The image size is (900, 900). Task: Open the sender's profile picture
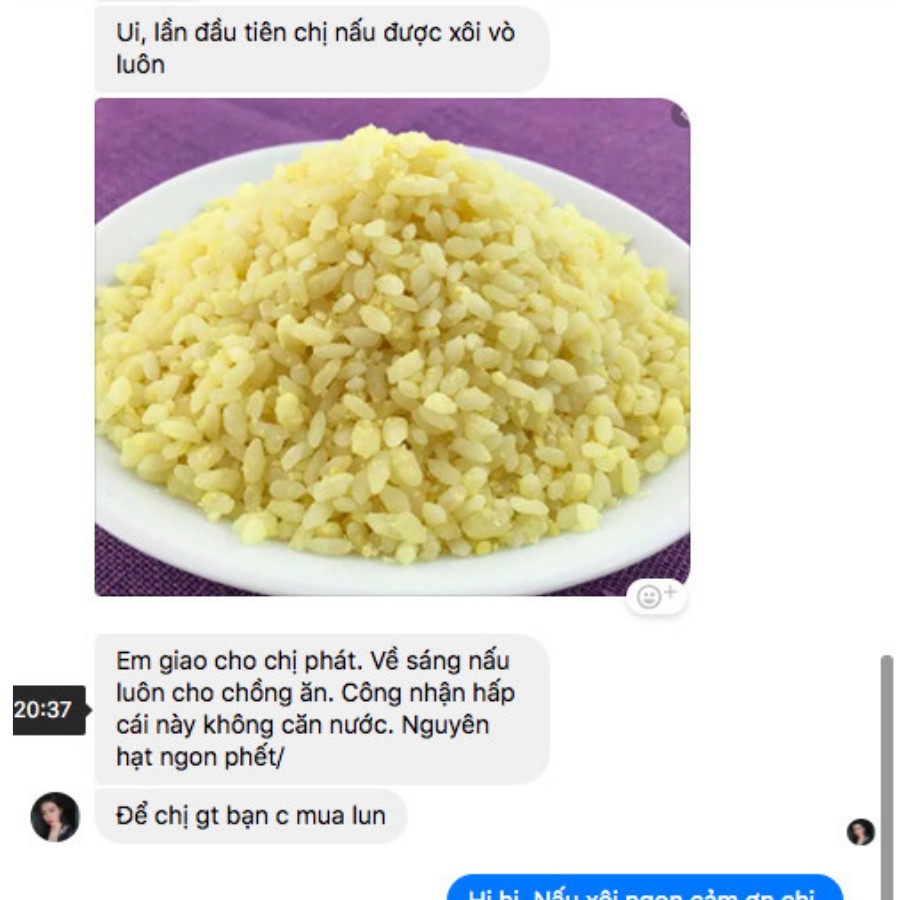(x=55, y=816)
